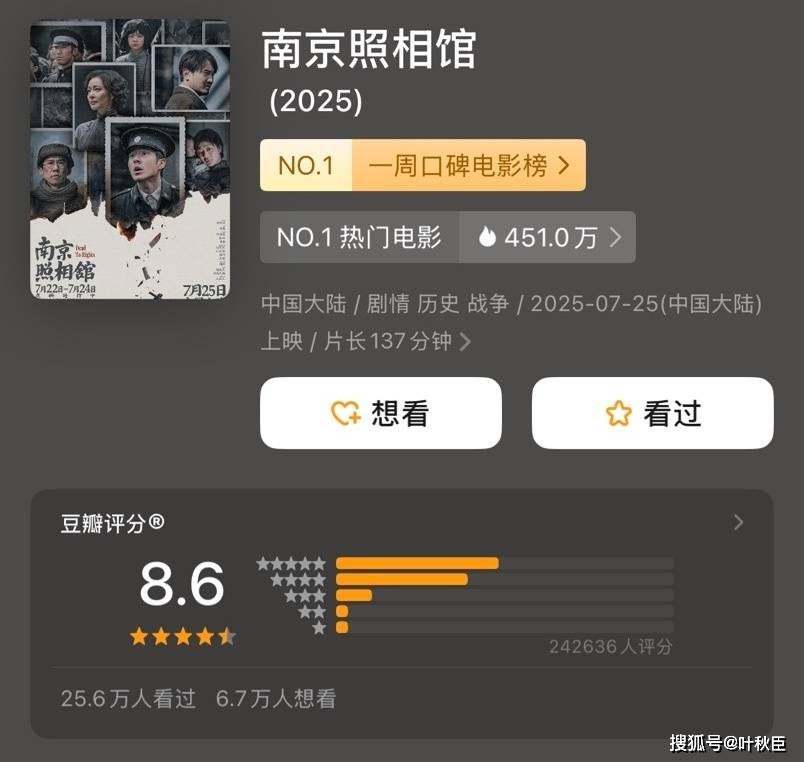View the NO.1 热门电影 chart
804x762 pixels.
tap(447, 237)
